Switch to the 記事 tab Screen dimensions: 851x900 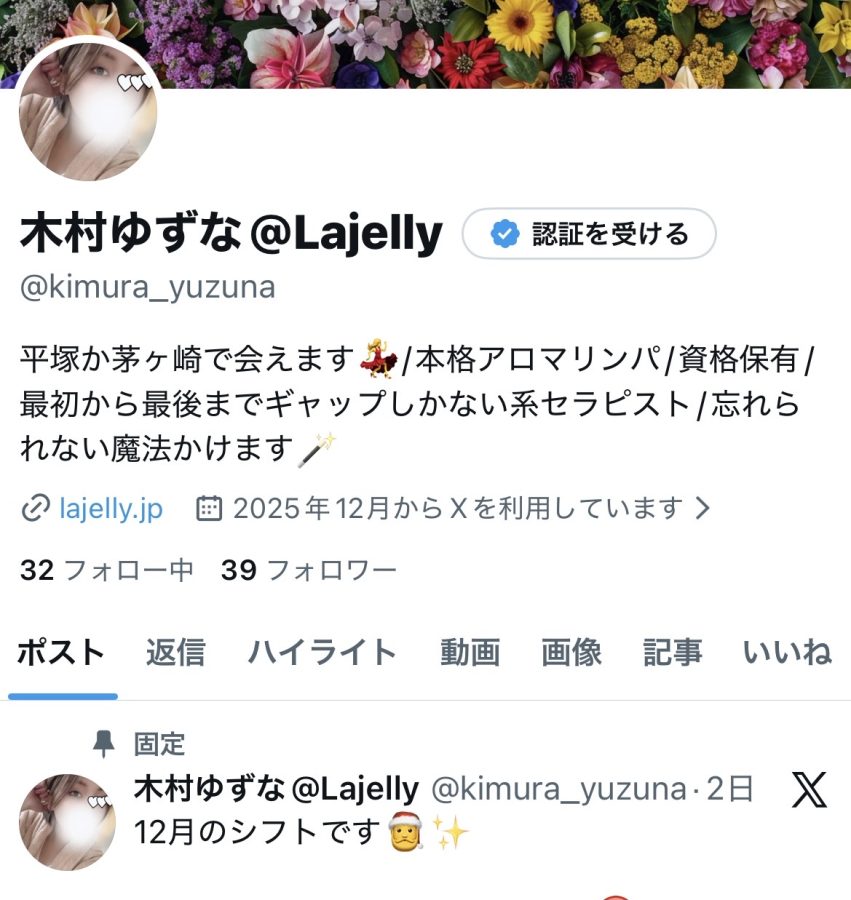(x=672, y=652)
